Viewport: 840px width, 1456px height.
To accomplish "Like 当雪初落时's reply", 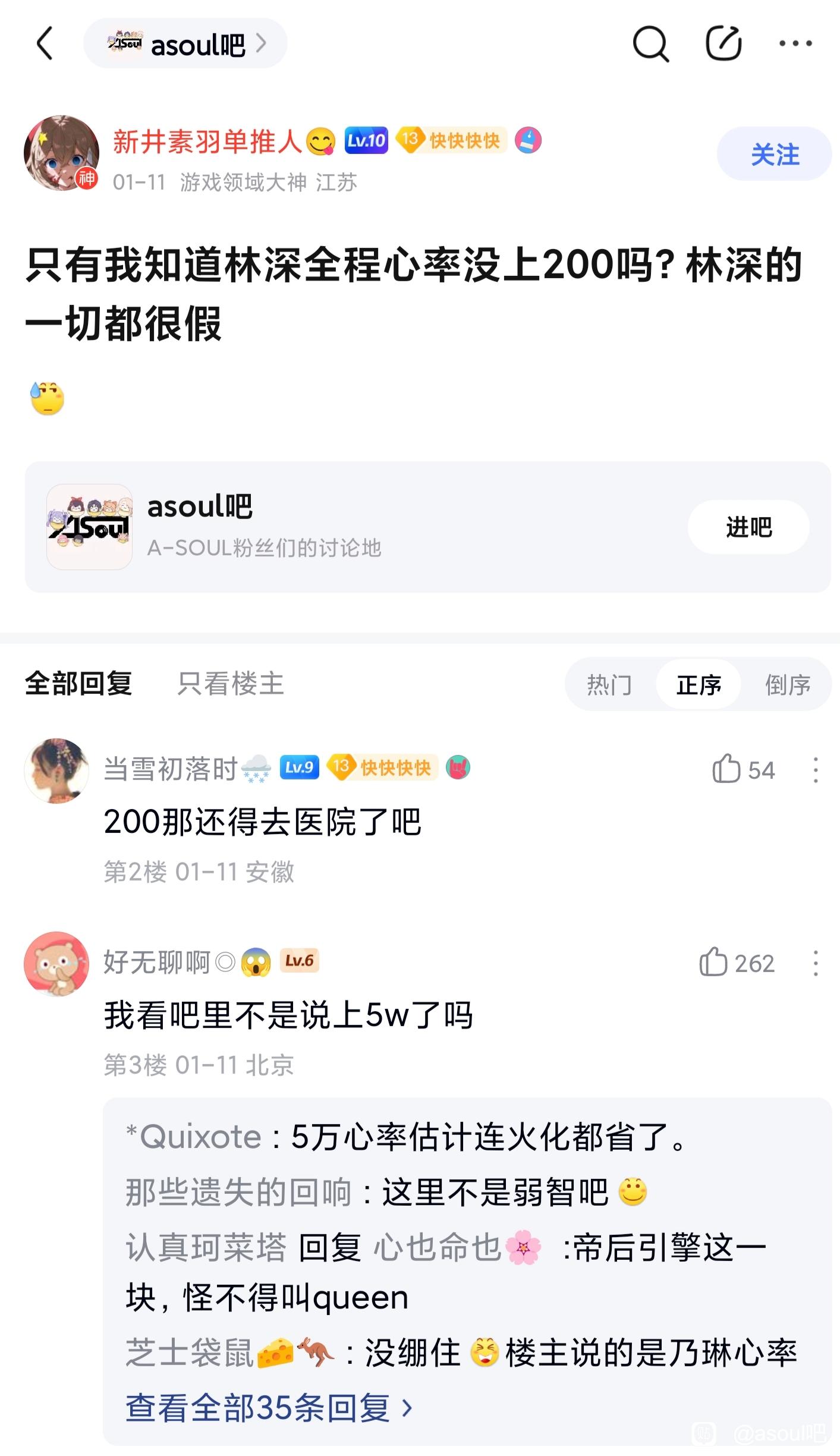I will [x=726, y=770].
